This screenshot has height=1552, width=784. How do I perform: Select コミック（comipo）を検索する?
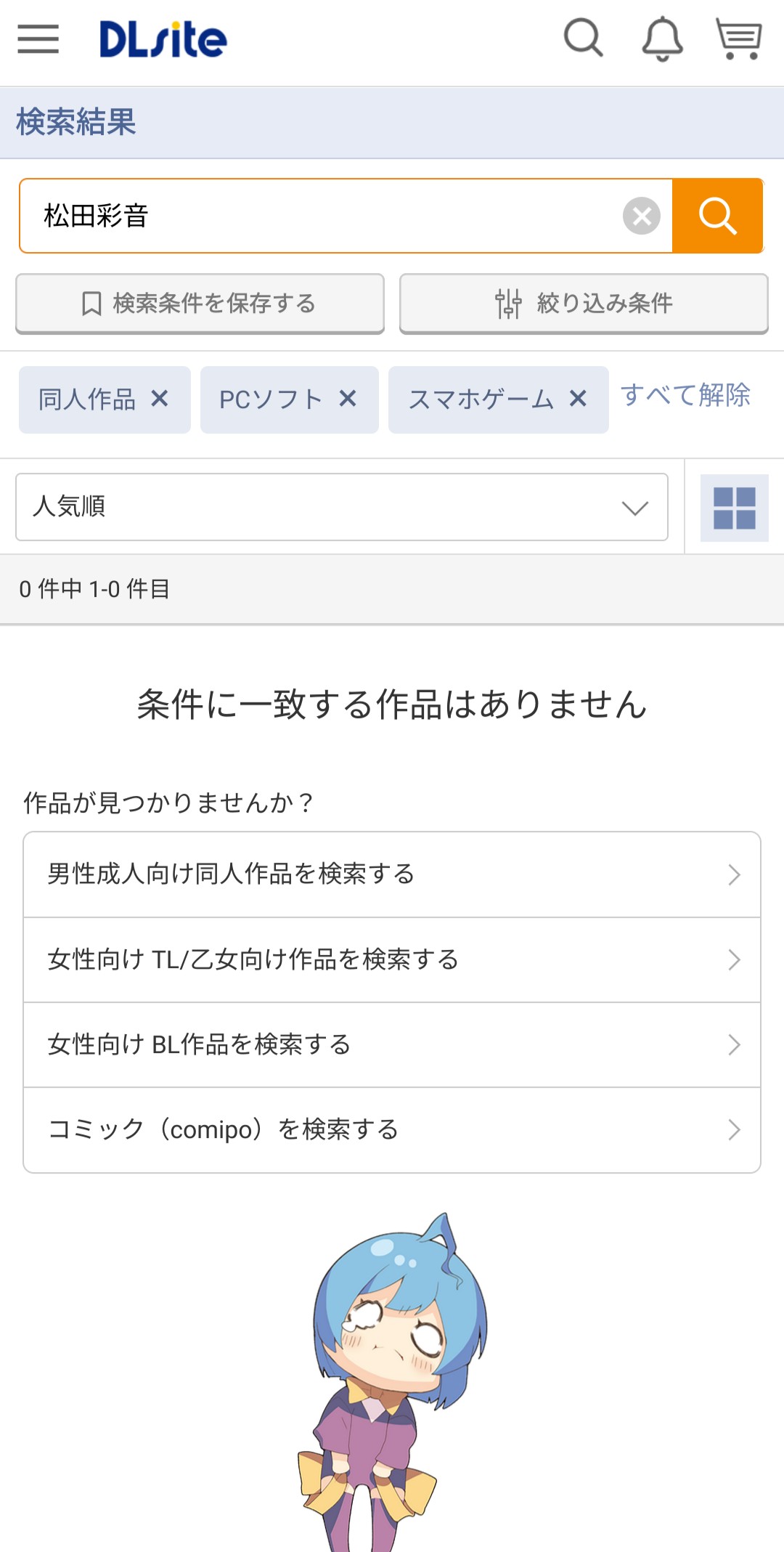coord(392,1130)
